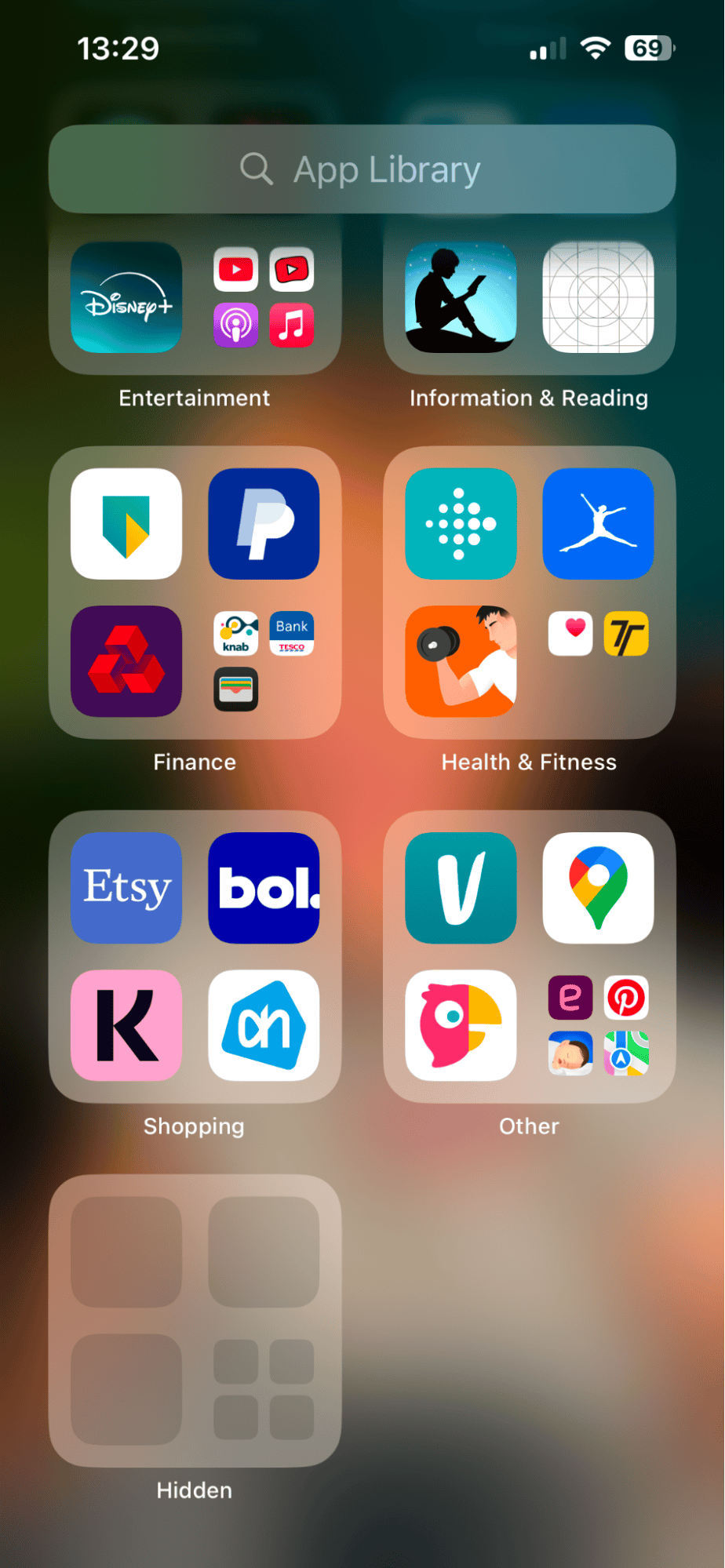Open the Kindle app
This screenshot has width=725, height=1568.
point(461,297)
